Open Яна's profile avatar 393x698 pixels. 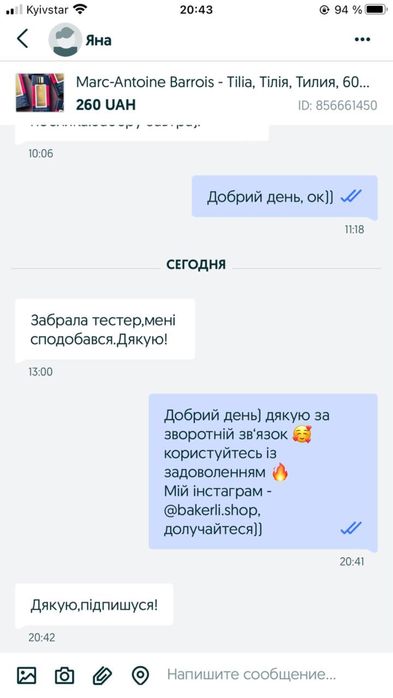65,40
